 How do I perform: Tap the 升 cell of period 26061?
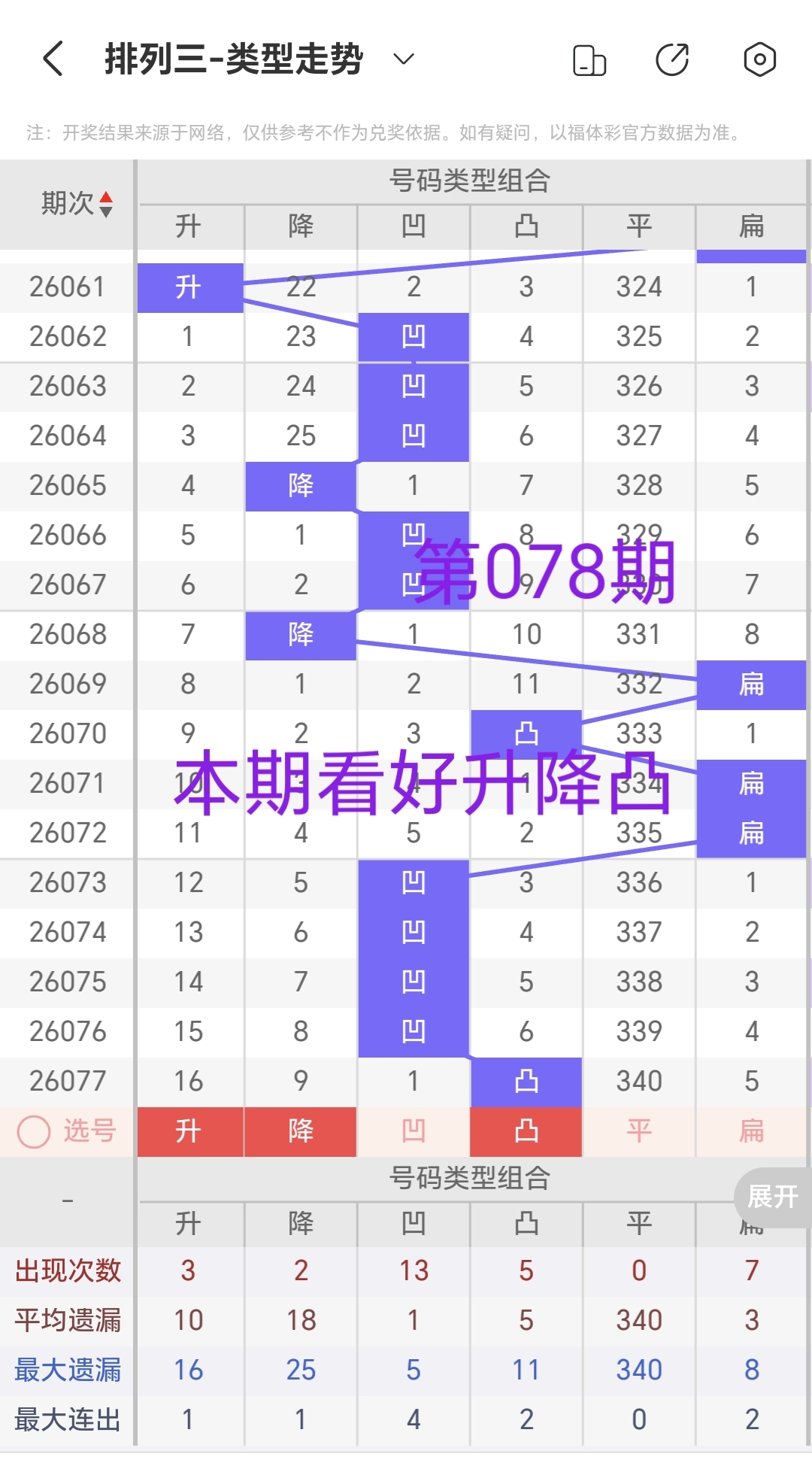click(x=189, y=287)
